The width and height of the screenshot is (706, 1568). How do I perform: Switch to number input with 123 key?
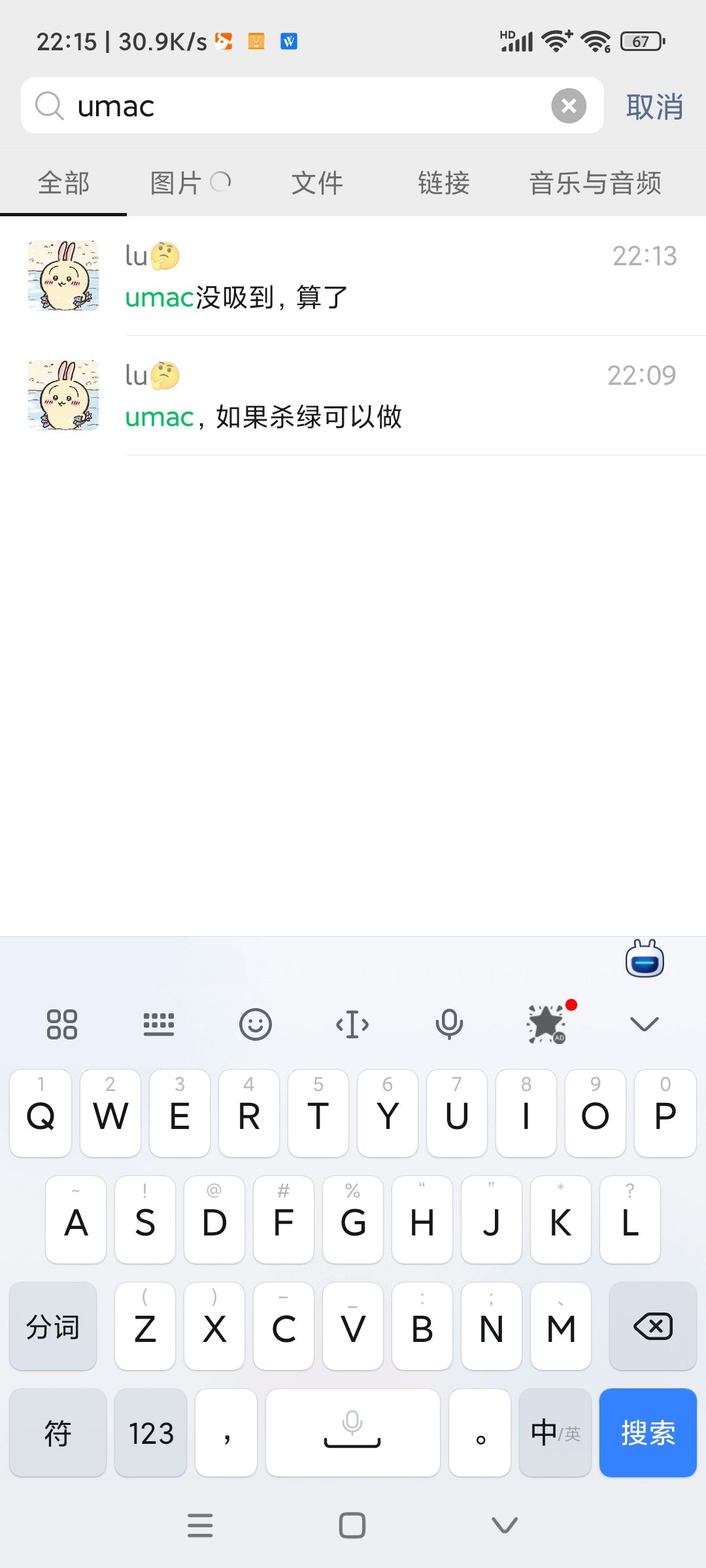pos(150,1433)
